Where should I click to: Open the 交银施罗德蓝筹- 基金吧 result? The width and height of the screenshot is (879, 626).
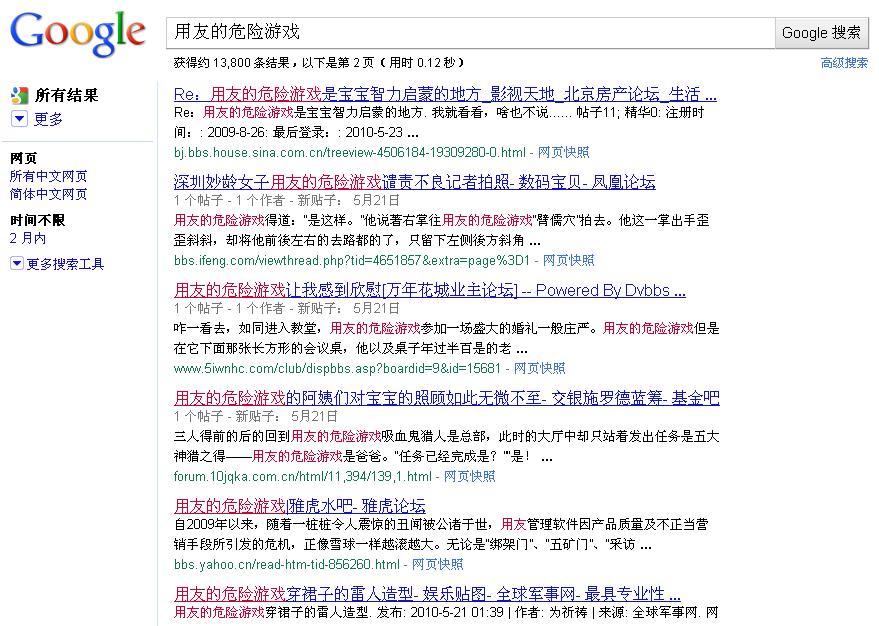[x=446, y=398]
